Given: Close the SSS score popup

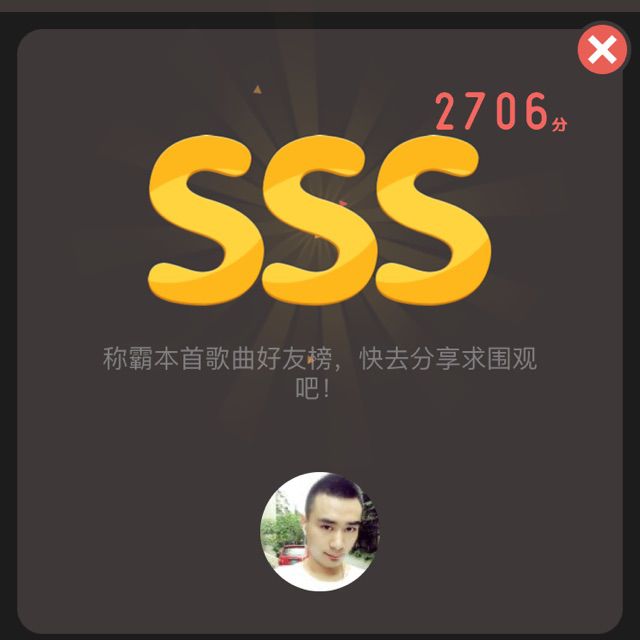Looking at the screenshot, I should [x=602, y=49].
